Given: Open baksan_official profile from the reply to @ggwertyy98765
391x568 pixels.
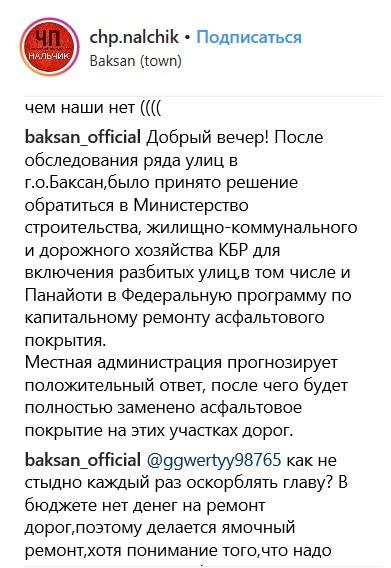Looking at the screenshot, I should pyautogui.click(x=83, y=460).
